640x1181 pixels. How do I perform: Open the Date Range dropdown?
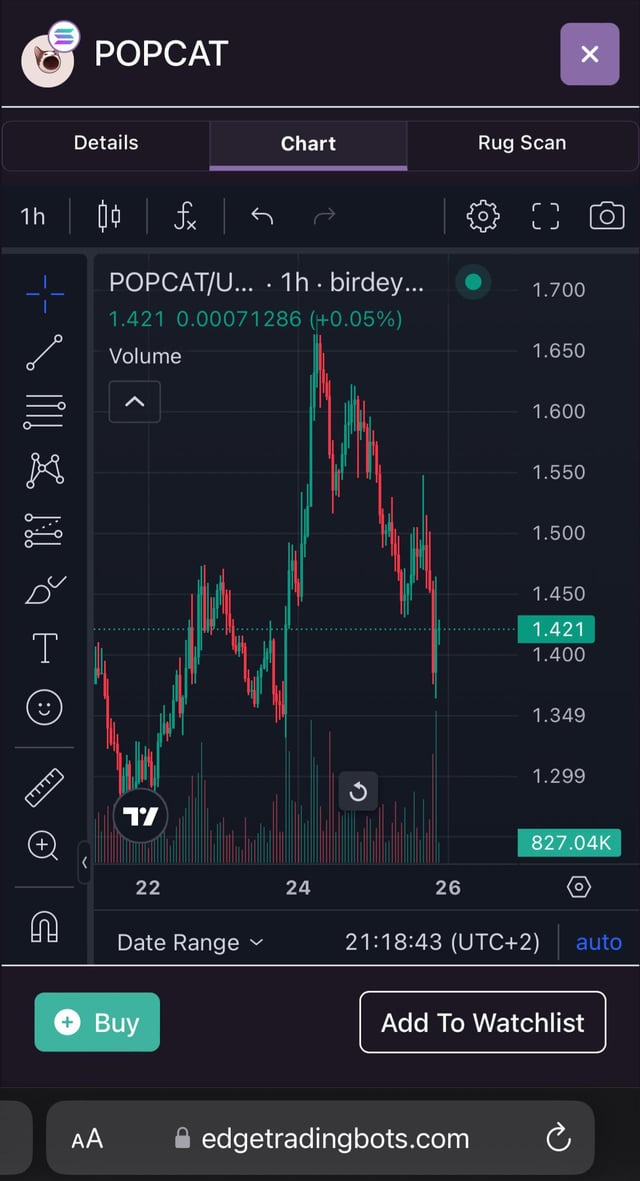(190, 943)
